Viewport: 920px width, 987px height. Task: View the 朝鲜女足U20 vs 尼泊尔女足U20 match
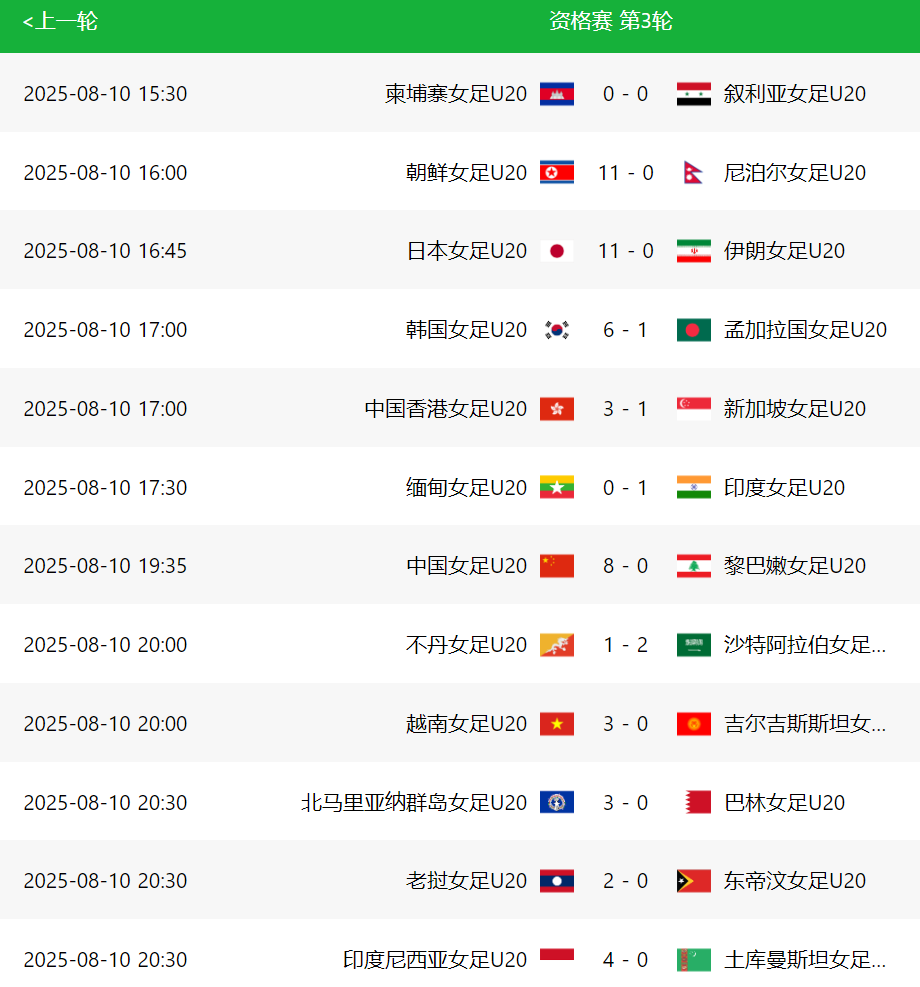[x=625, y=173]
